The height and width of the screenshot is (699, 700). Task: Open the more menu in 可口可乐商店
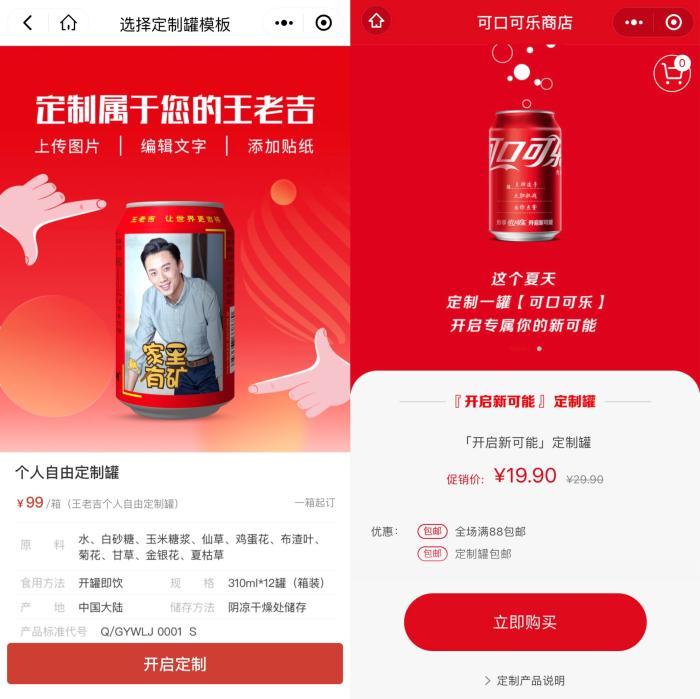click(634, 22)
